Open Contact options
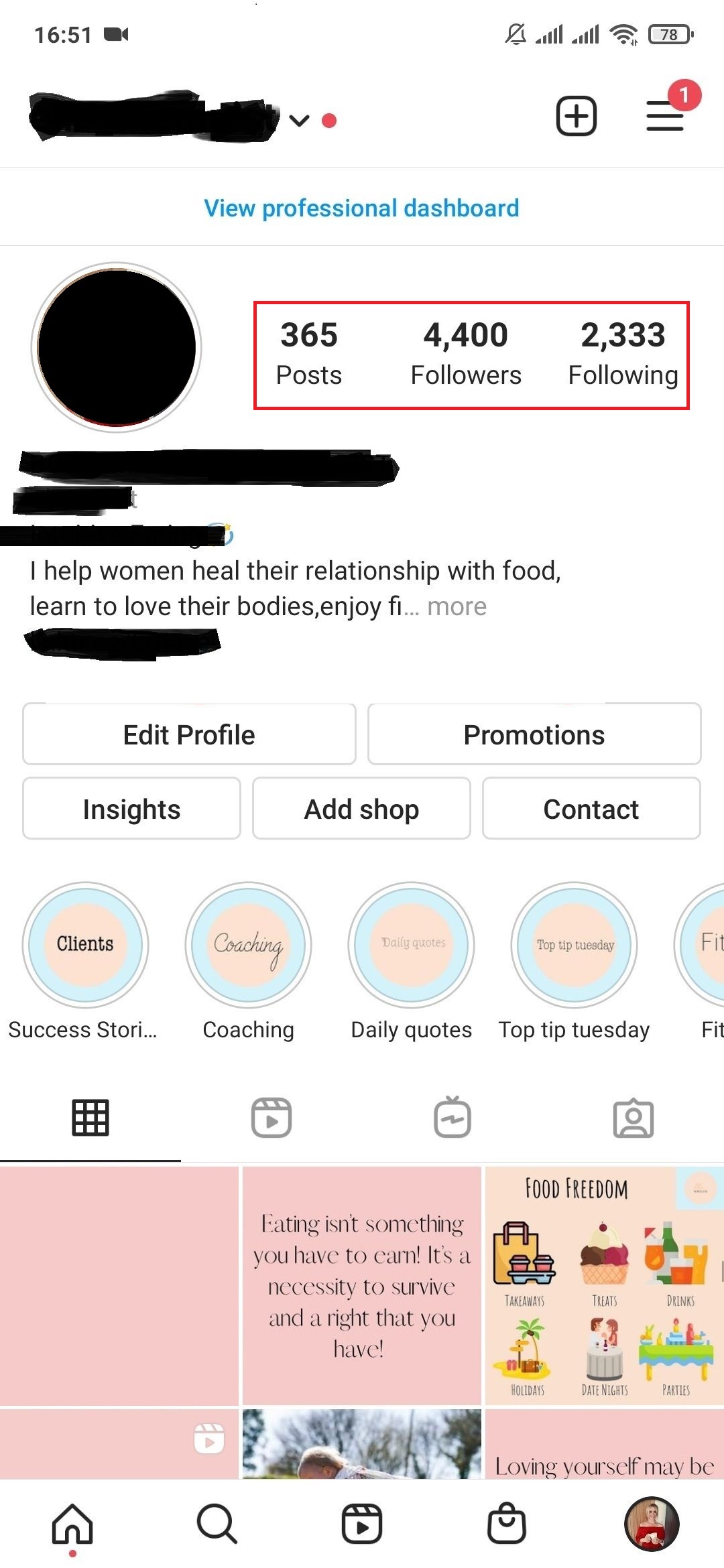 pyautogui.click(x=591, y=809)
